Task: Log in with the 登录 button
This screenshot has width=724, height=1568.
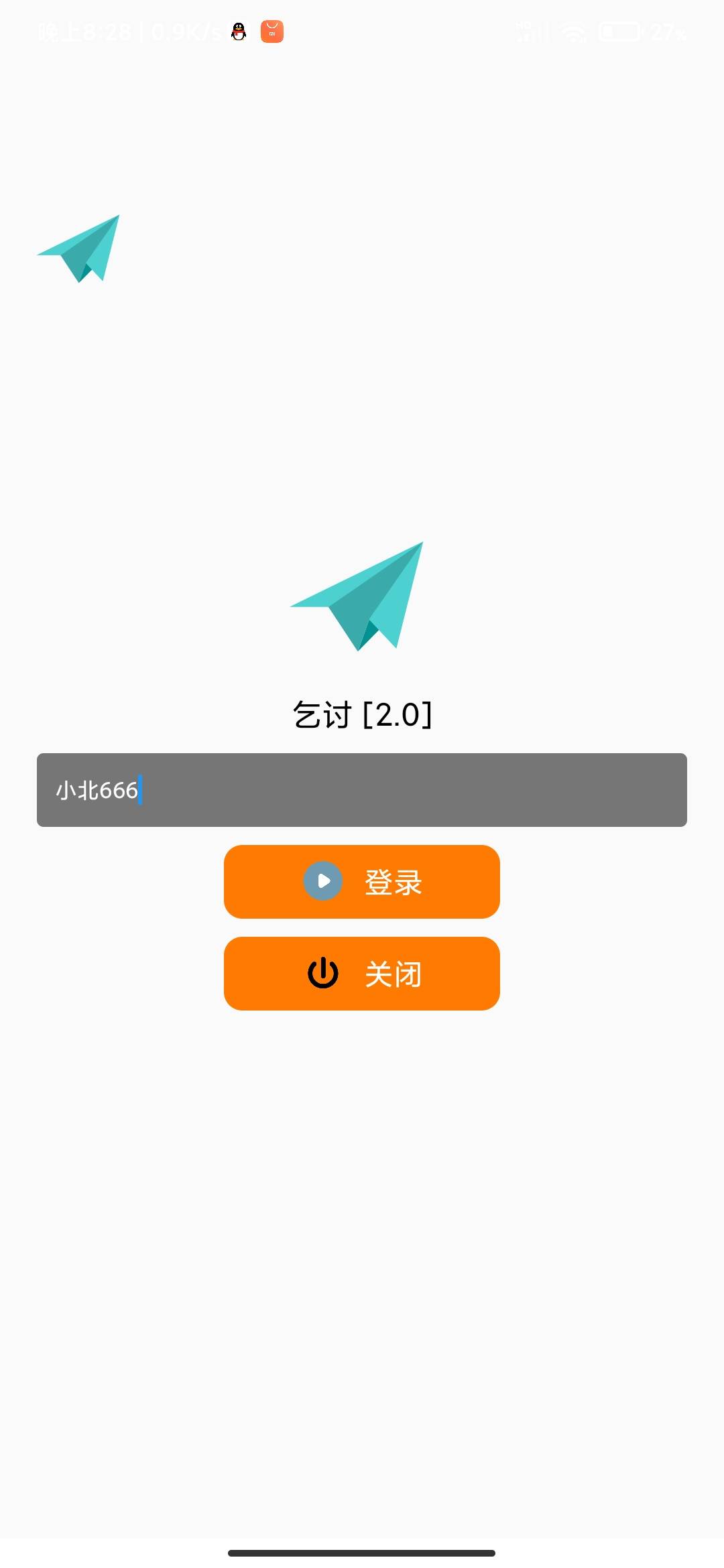Action: pyautogui.click(x=362, y=882)
